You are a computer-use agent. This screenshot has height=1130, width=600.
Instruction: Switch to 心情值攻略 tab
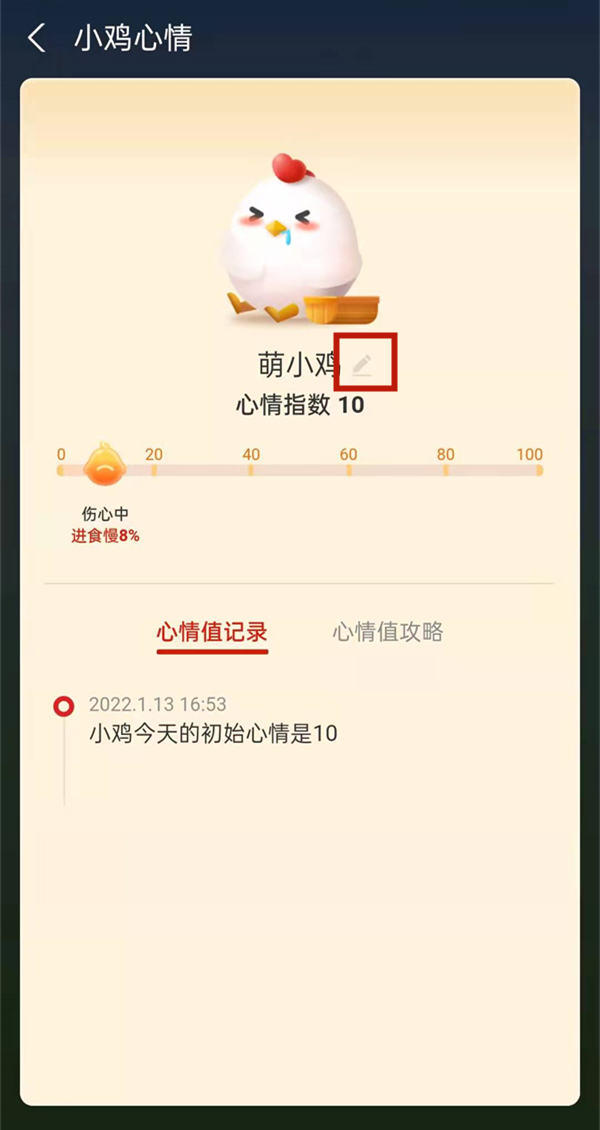point(388,632)
